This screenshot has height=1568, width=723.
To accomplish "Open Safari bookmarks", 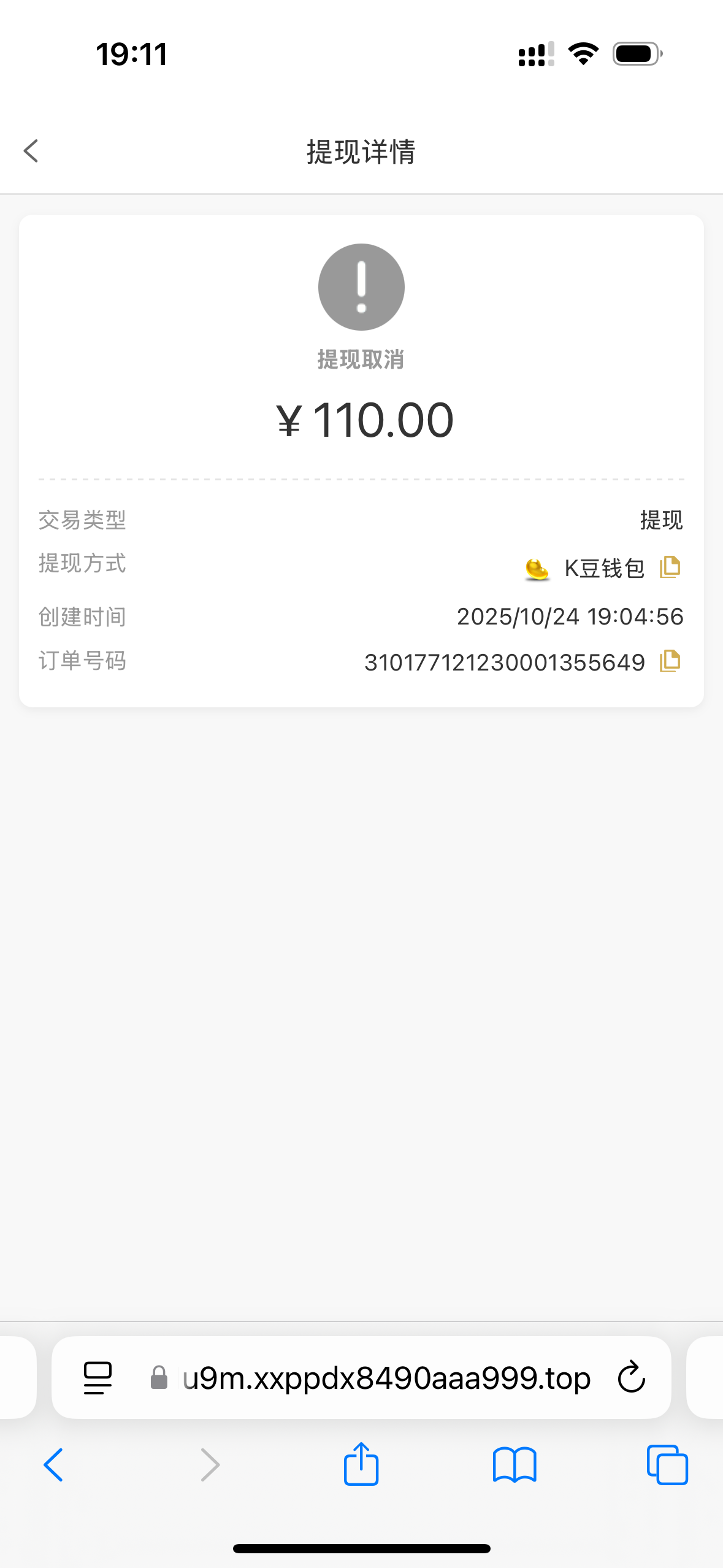I will point(515,1465).
